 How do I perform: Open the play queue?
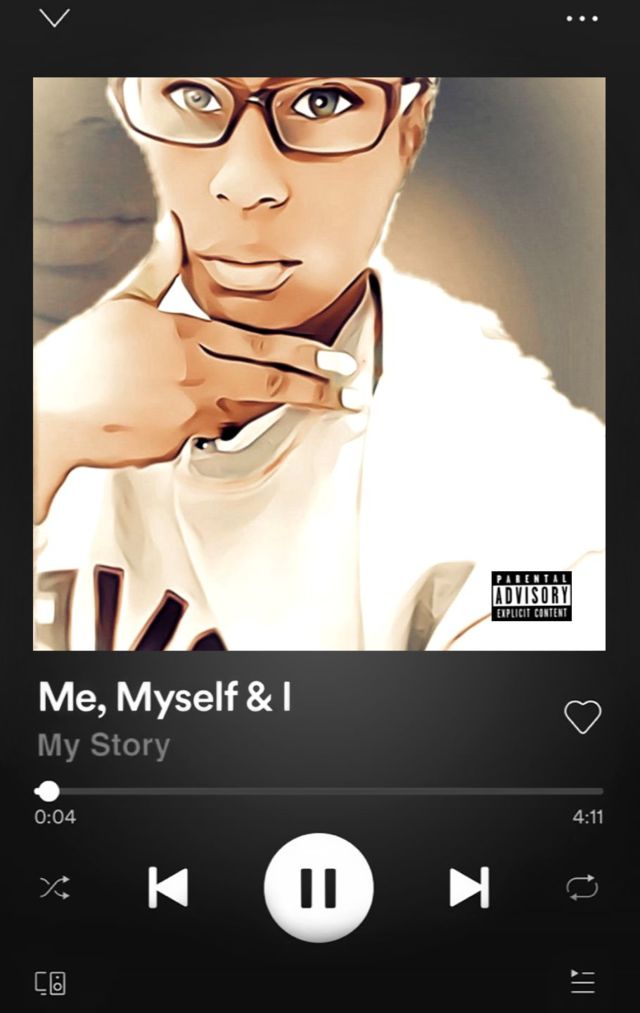tap(582, 982)
